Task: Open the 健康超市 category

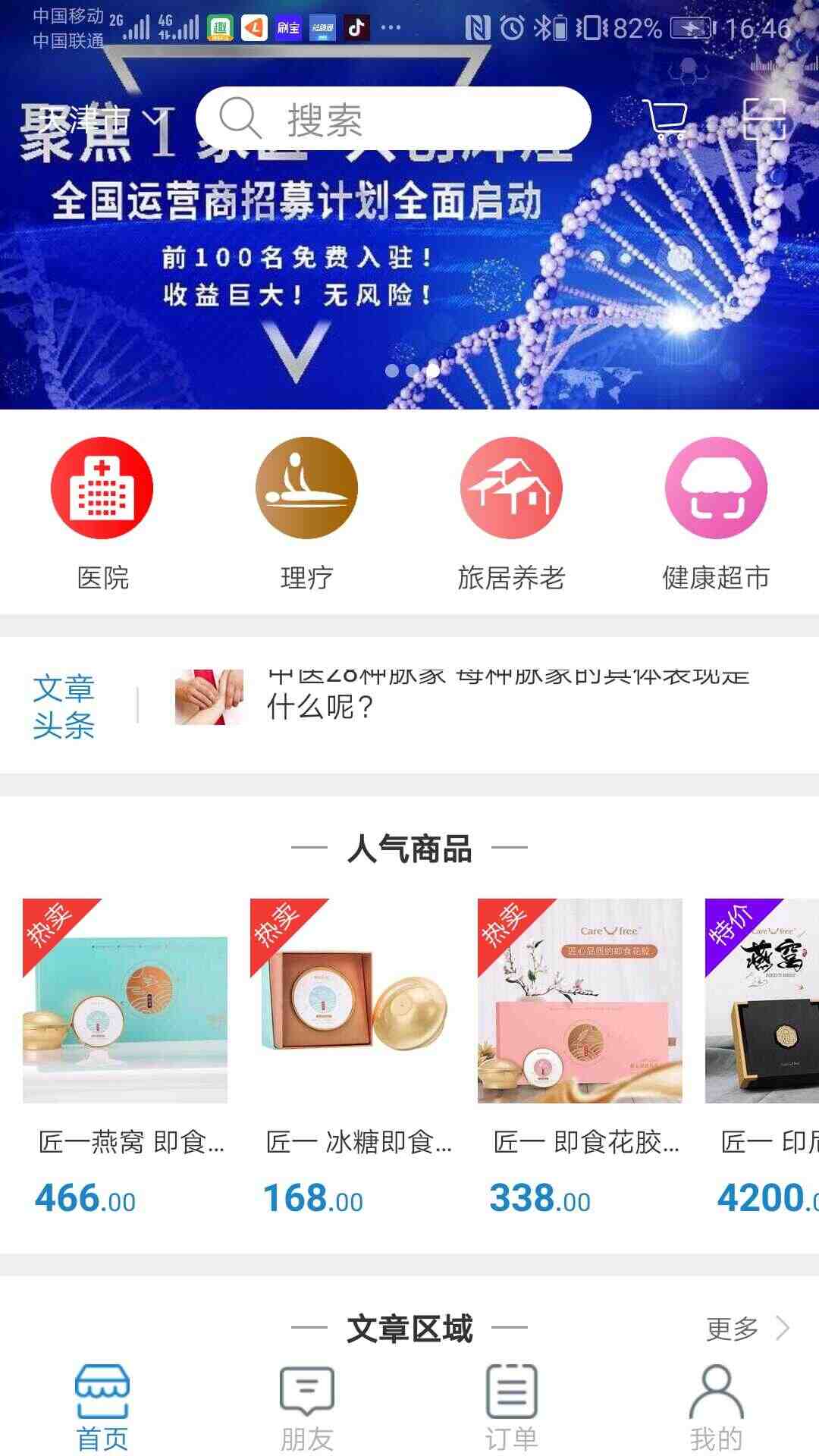Action: click(x=716, y=514)
